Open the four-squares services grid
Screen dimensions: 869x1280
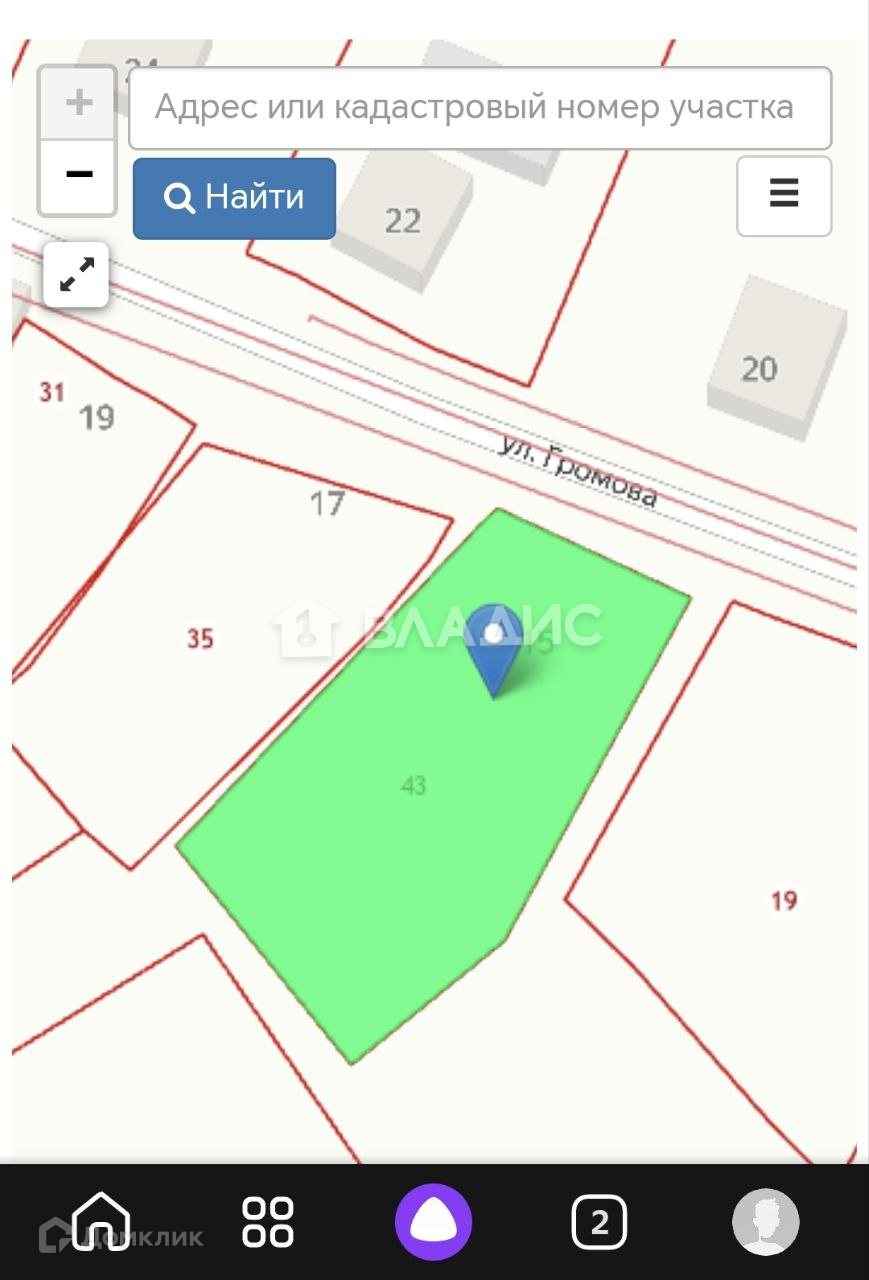[x=268, y=1222]
